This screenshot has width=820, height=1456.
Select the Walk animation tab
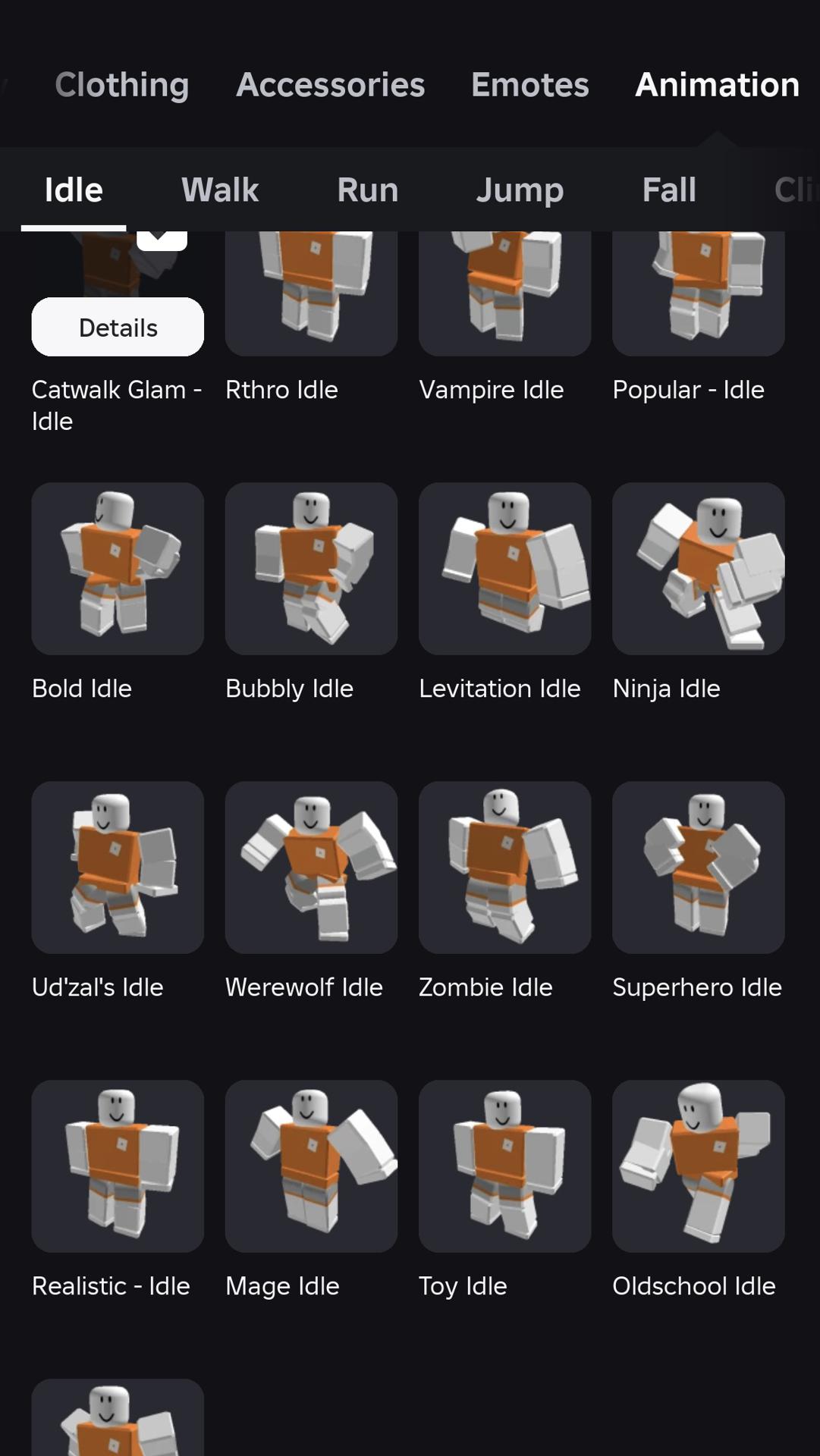click(x=220, y=190)
